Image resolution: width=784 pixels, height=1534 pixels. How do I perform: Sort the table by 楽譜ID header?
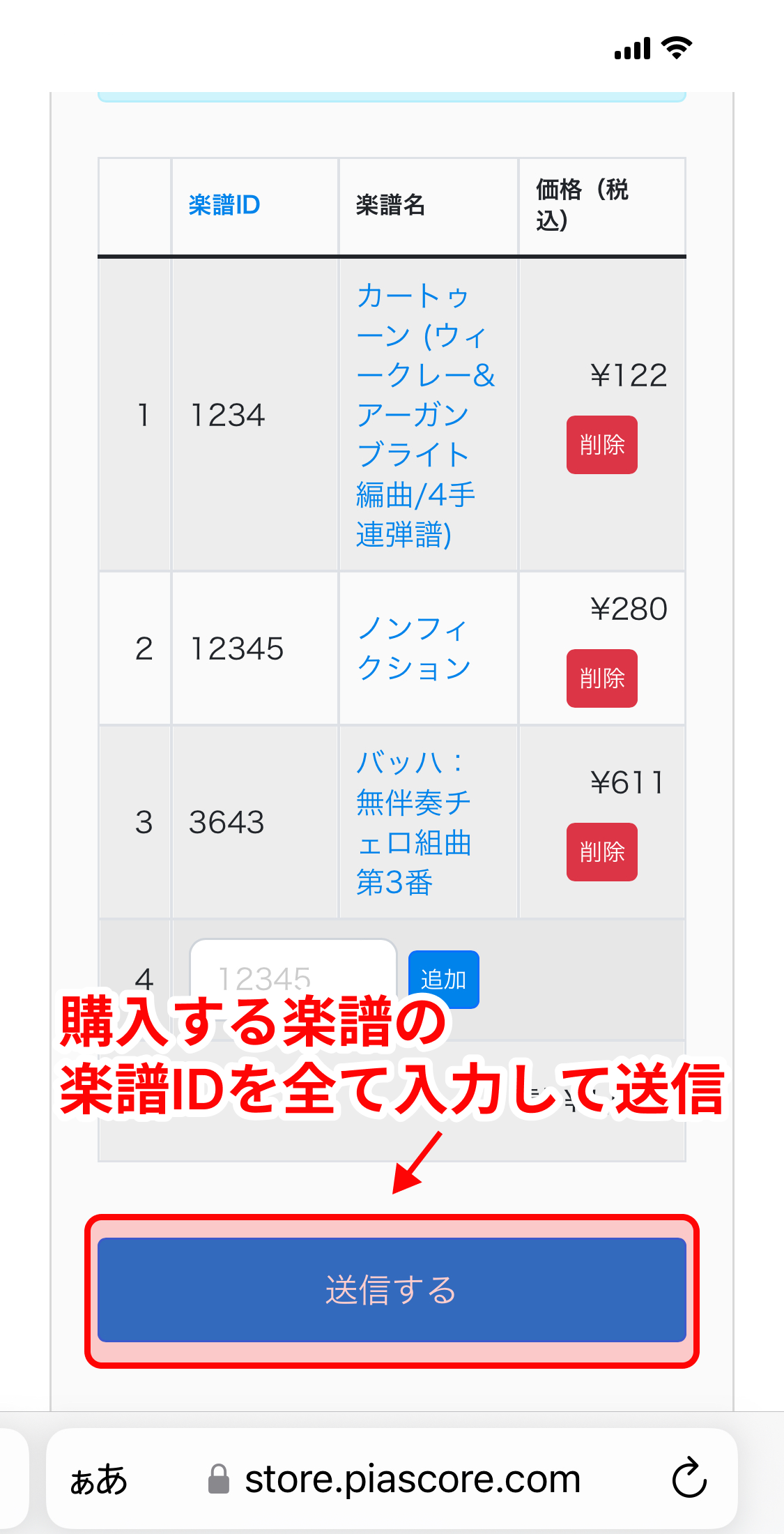[224, 205]
